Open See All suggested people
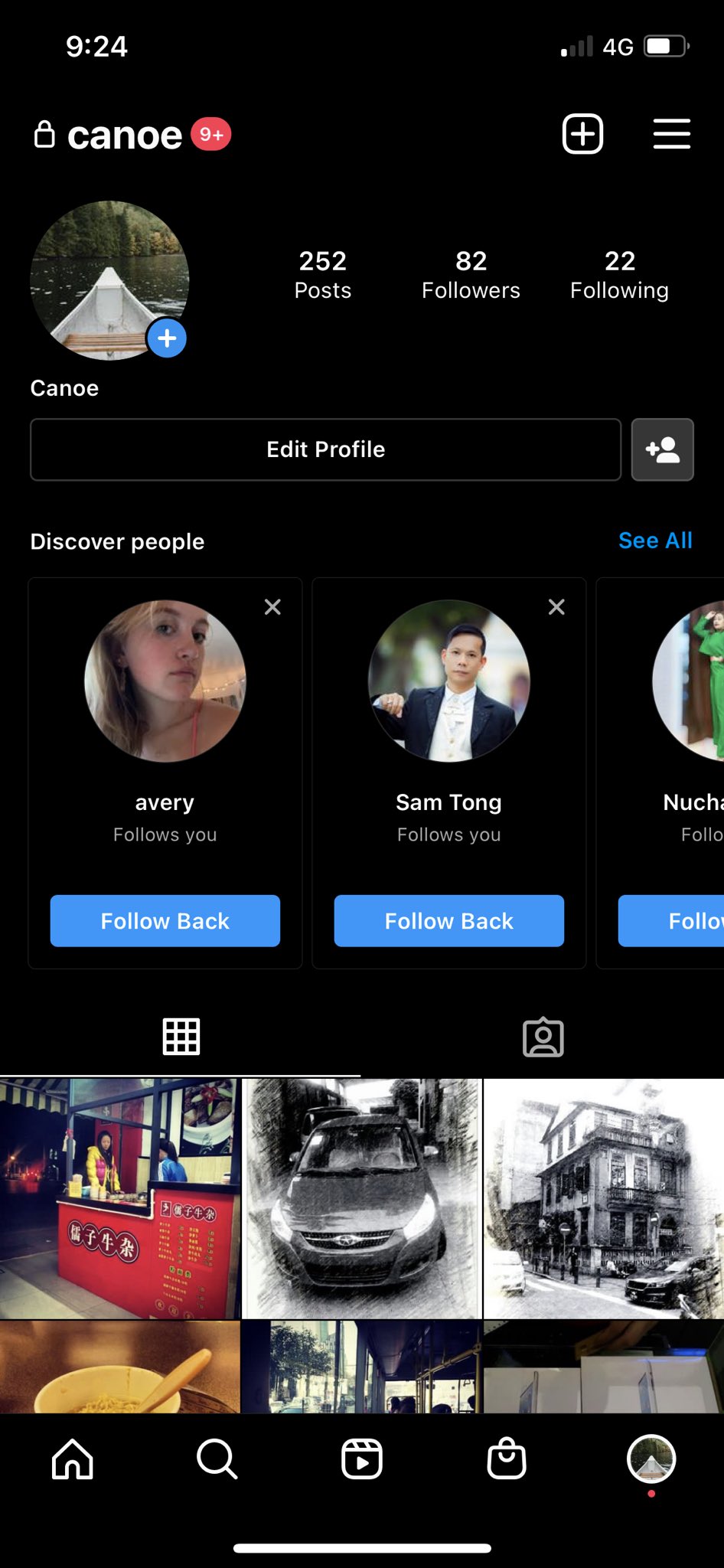 (x=655, y=541)
